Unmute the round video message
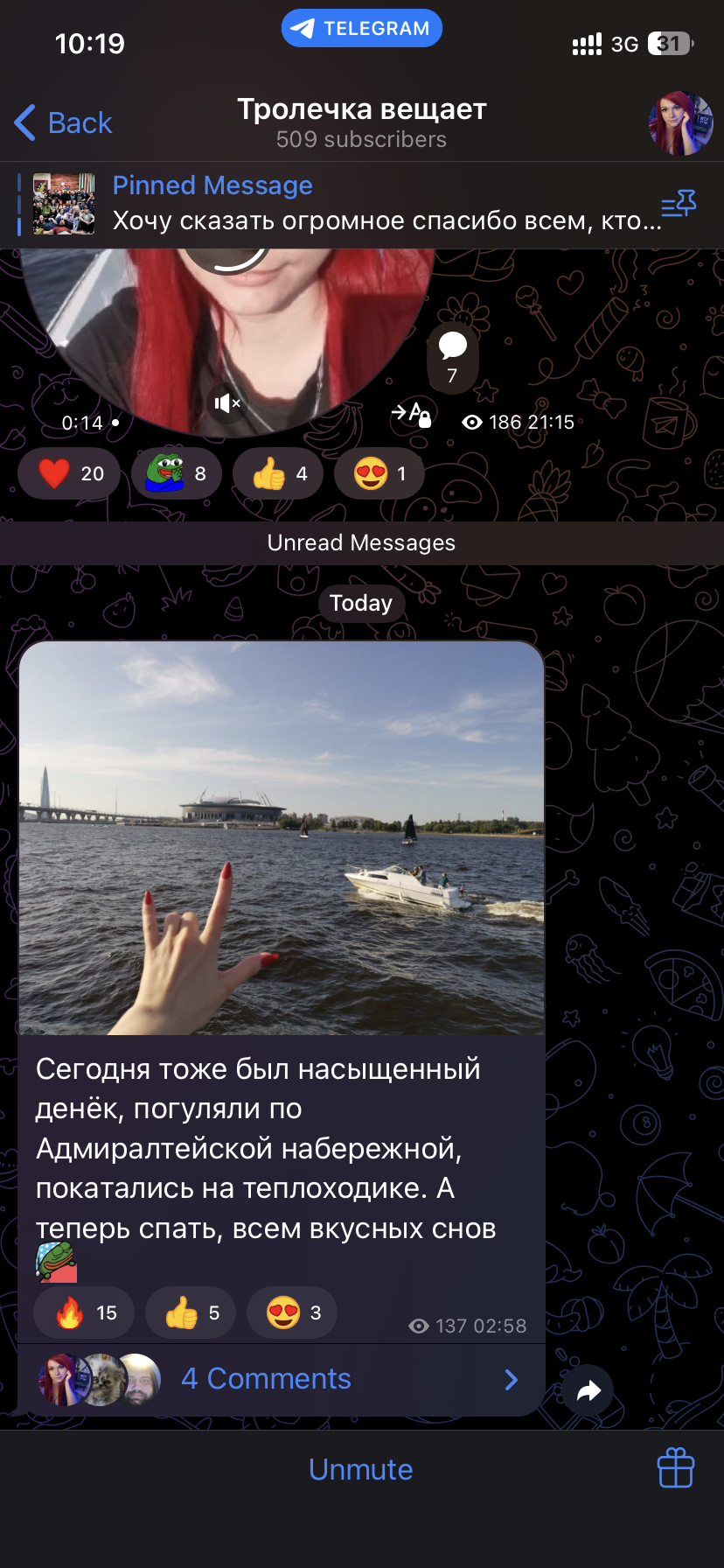The width and height of the screenshot is (724, 1568). click(x=227, y=403)
